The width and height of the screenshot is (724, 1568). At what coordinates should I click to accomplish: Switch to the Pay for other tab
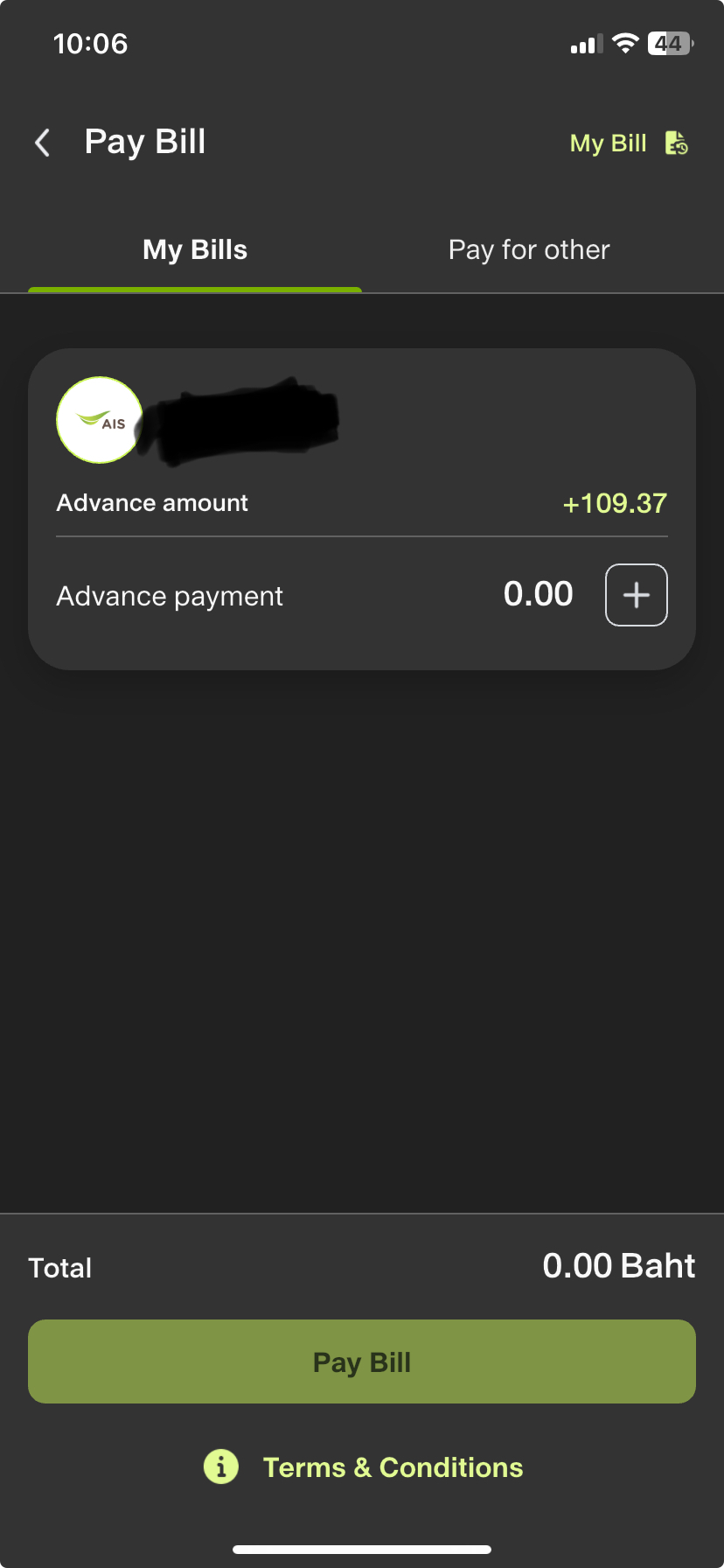(x=529, y=250)
